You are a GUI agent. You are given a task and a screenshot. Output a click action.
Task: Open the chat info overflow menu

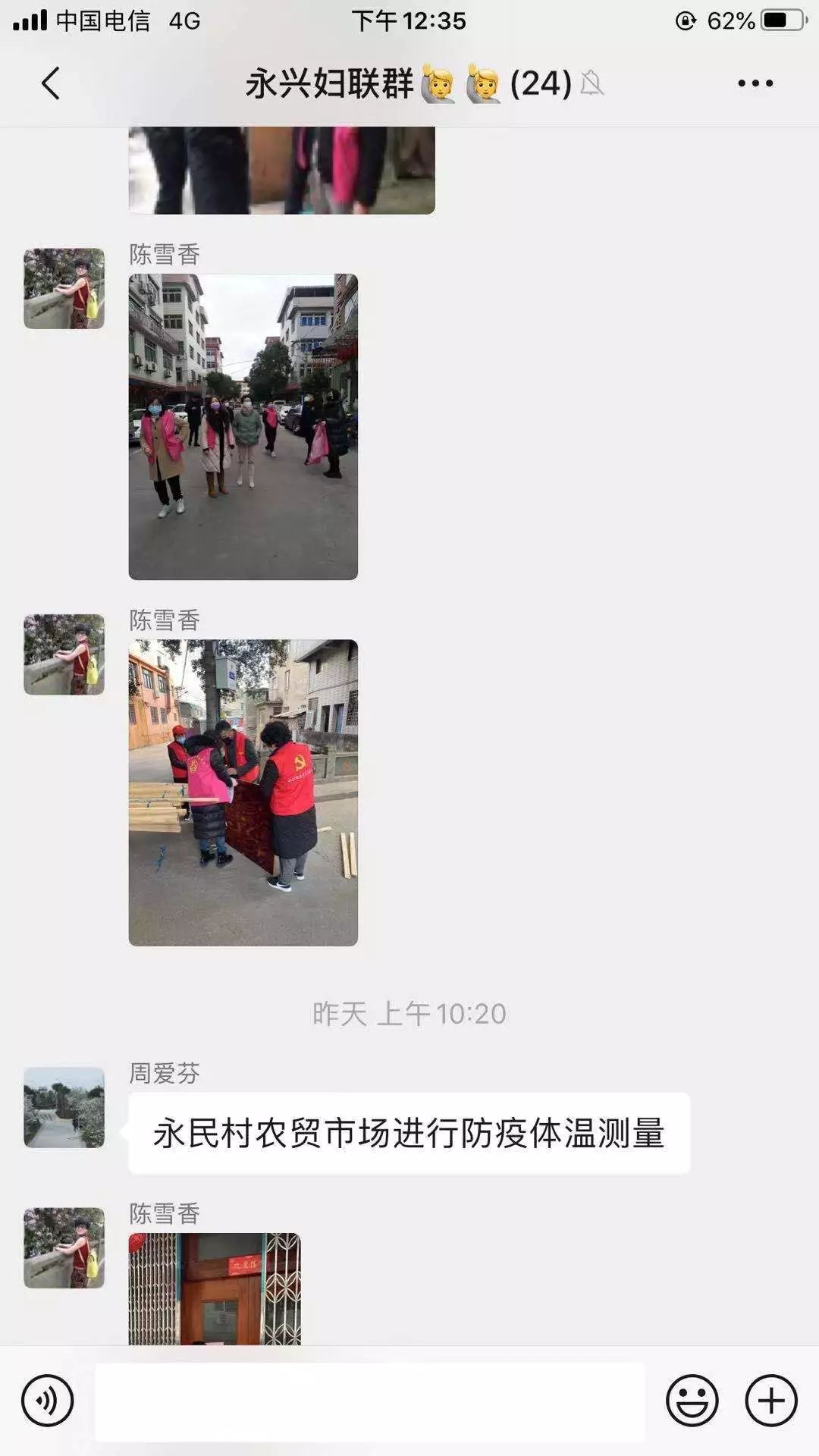755,83
